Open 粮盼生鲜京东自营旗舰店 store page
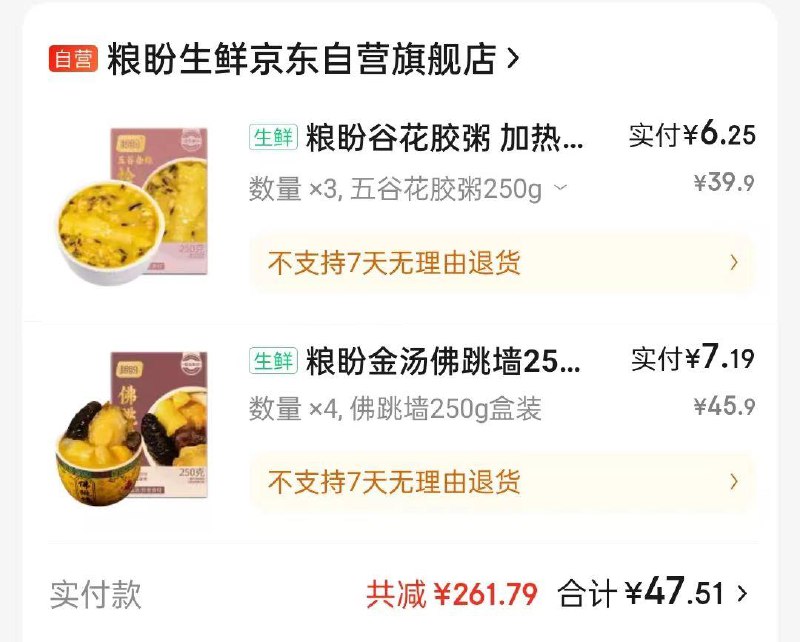This screenshot has width=800, height=642. [300, 59]
